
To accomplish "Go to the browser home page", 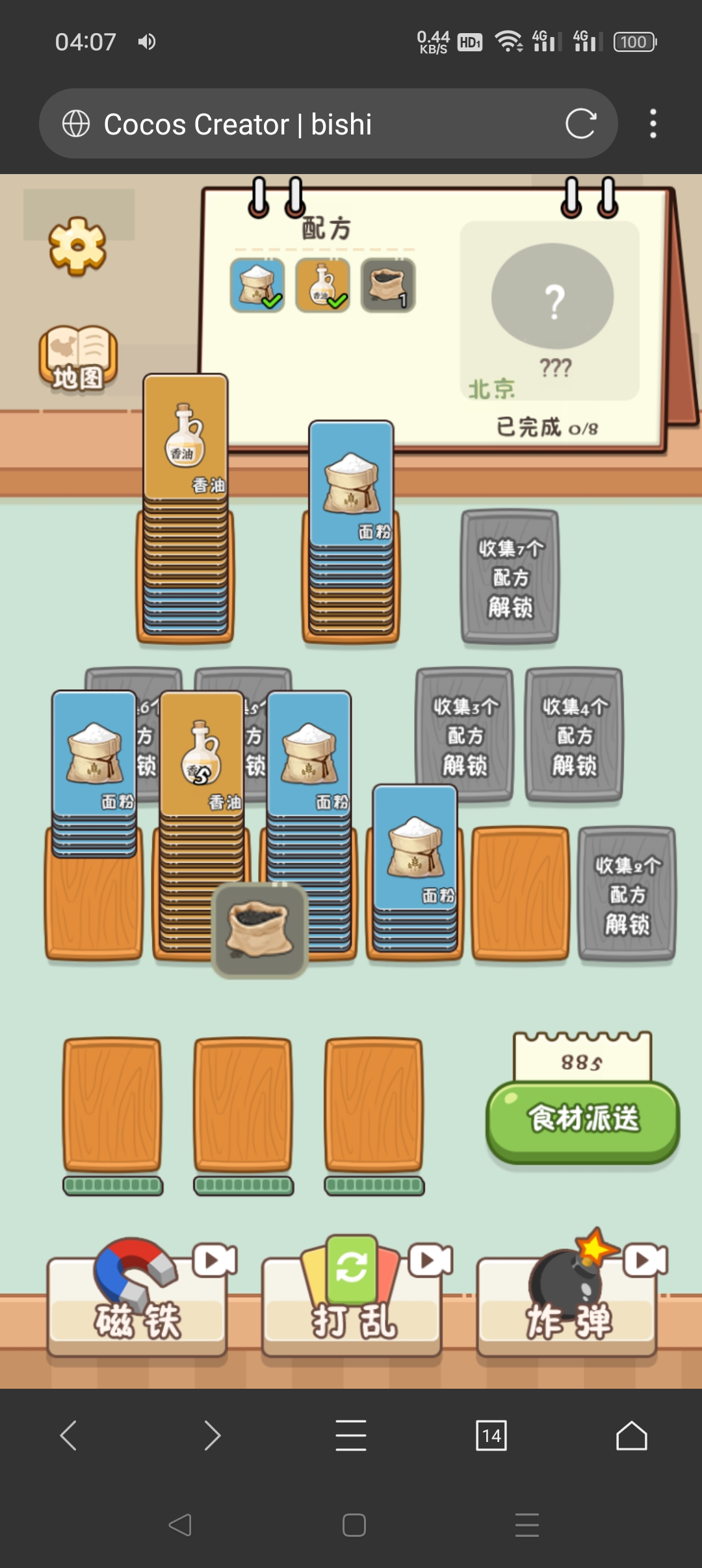I will [631, 1435].
